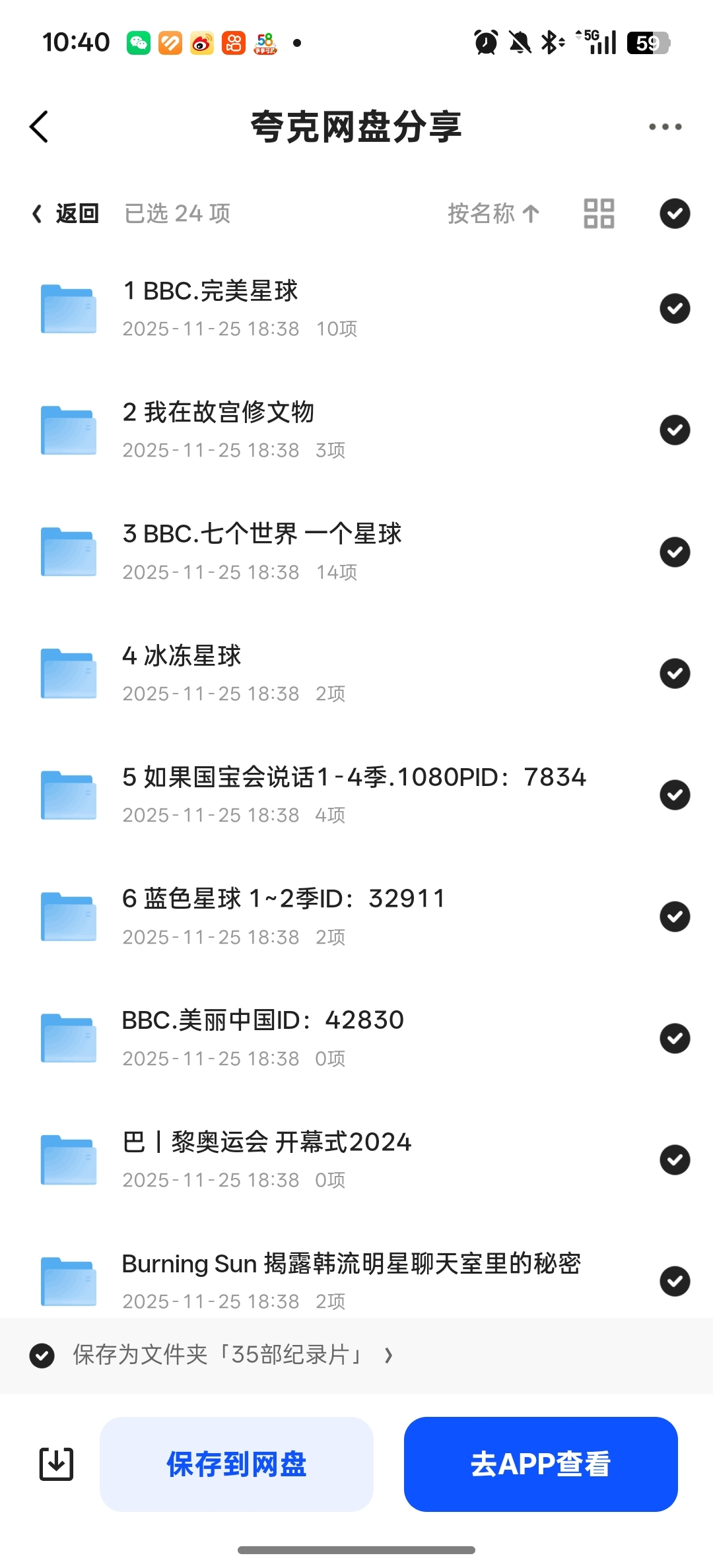The height and width of the screenshot is (1568, 713).
Task: Uncheck the 1 BBC.完美星球 folder
Action: point(675,308)
